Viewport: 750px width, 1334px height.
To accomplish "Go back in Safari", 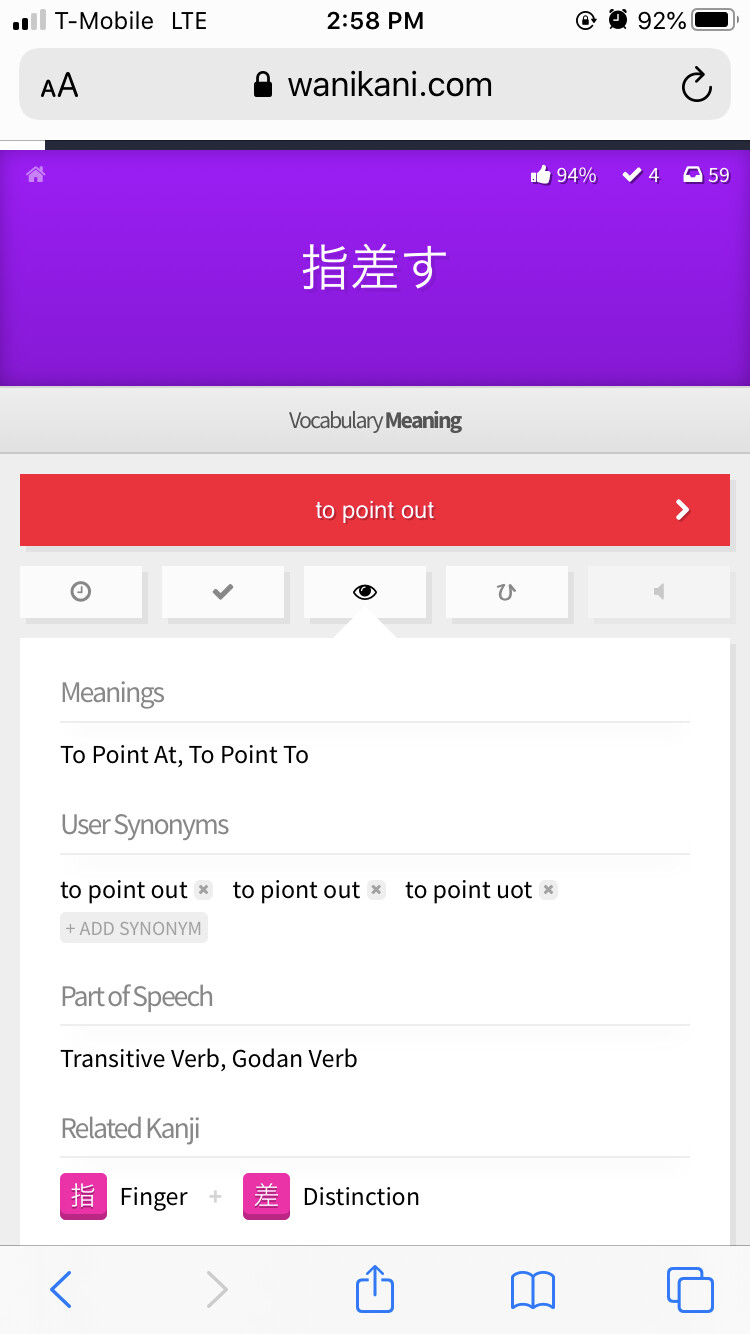I will [61, 1290].
